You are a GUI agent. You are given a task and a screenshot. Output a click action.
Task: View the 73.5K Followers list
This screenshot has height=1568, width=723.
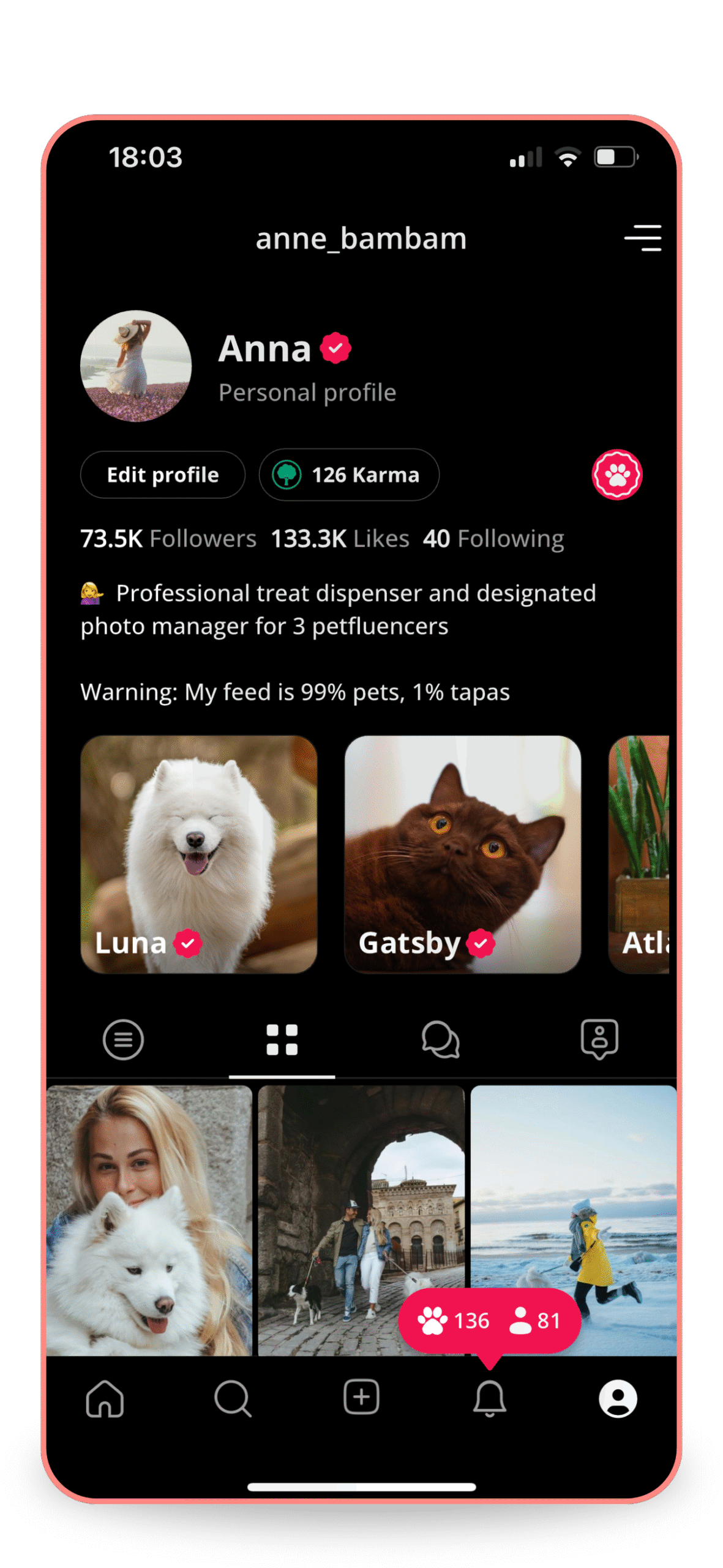[x=168, y=539]
